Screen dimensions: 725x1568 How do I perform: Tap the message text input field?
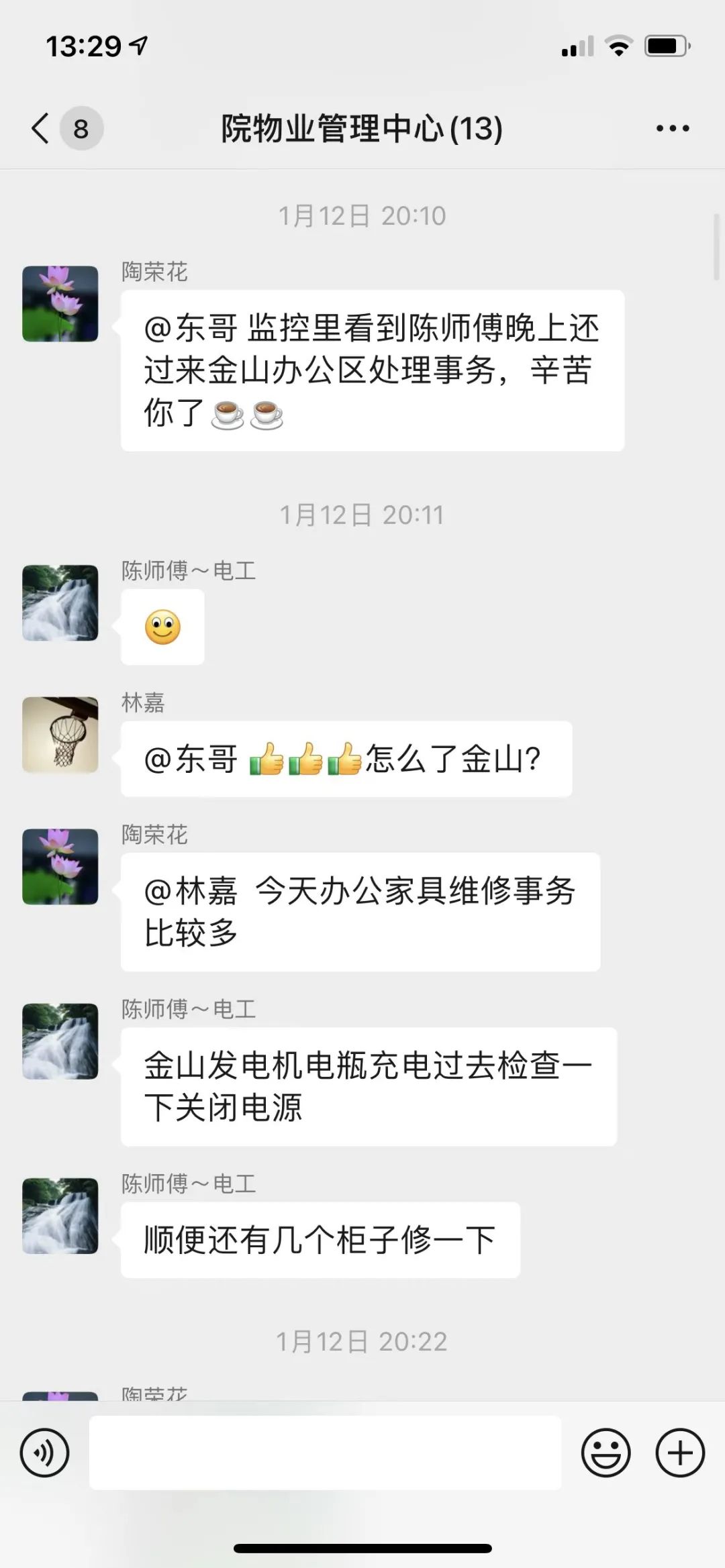coord(325,1453)
